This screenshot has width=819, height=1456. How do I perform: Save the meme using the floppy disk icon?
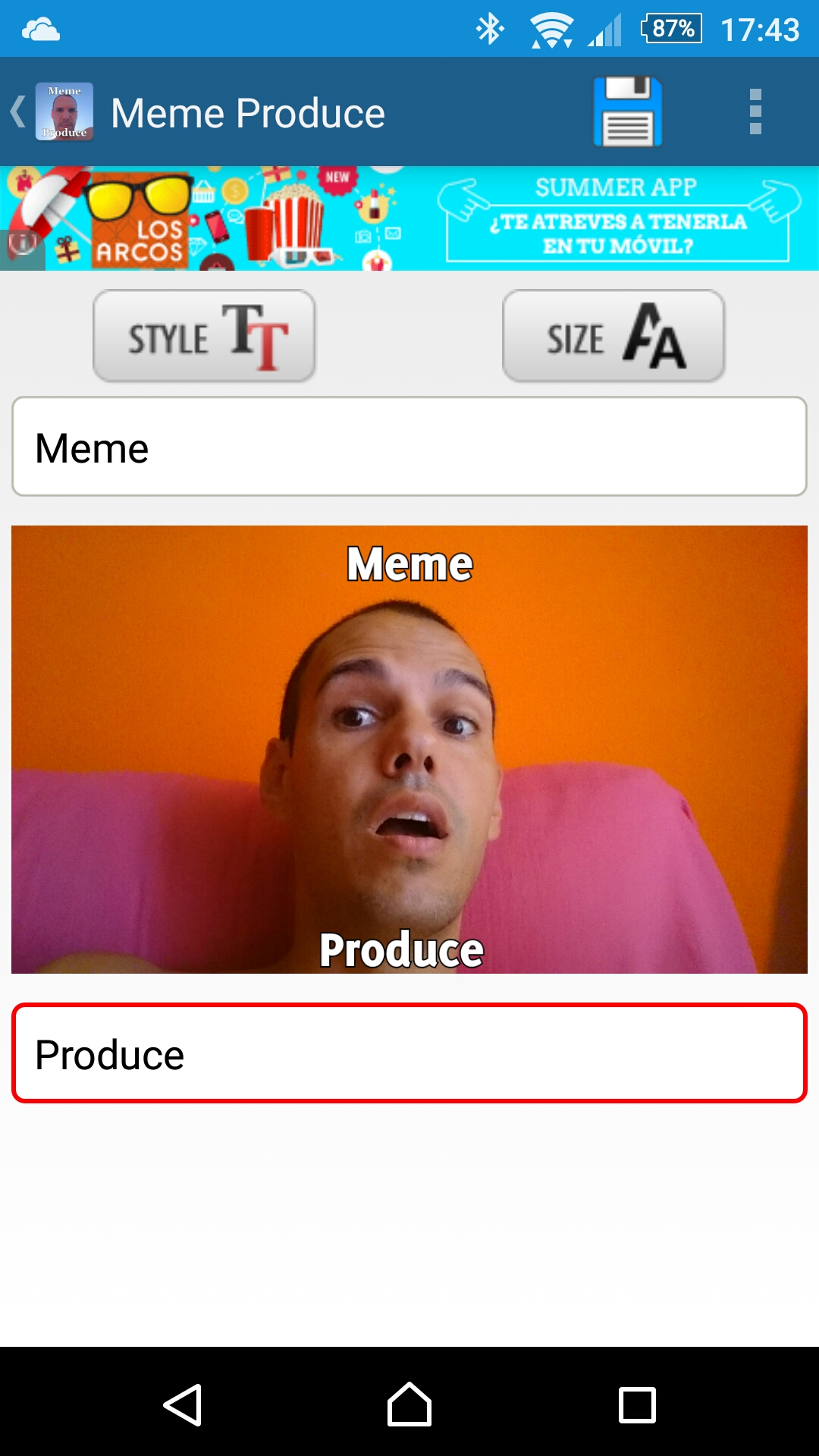(x=626, y=111)
